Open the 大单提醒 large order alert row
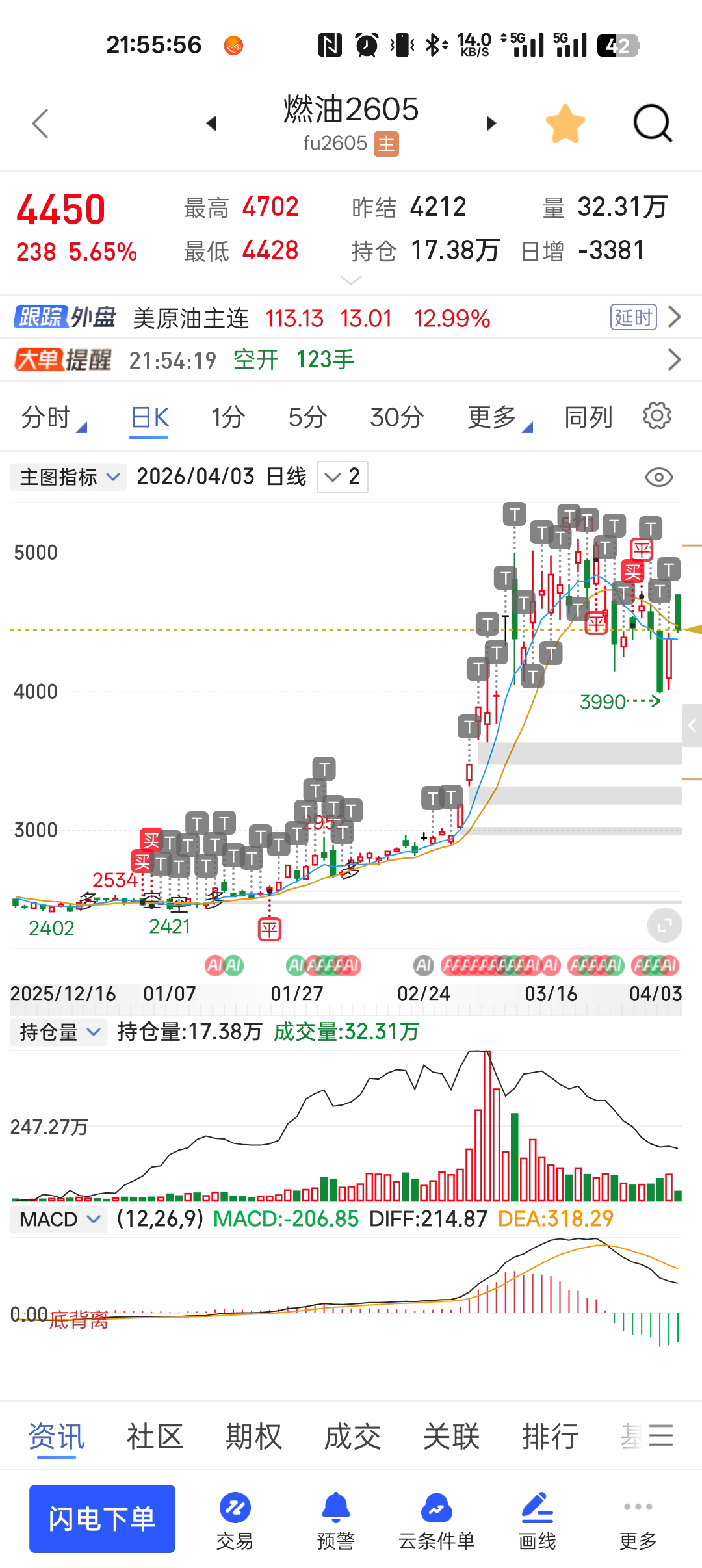 351,359
